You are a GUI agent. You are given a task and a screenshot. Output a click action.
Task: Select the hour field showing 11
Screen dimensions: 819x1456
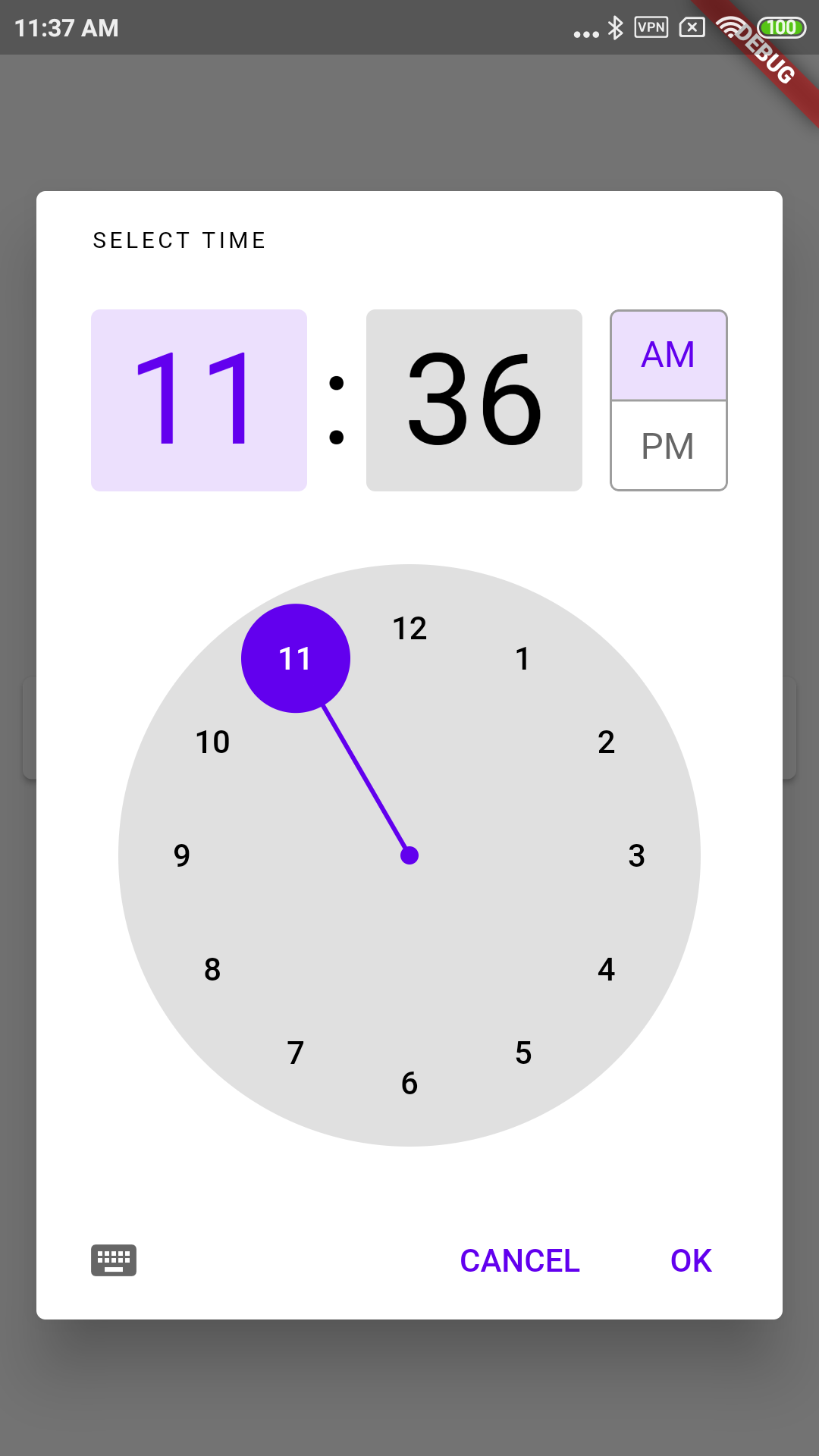click(x=199, y=400)
